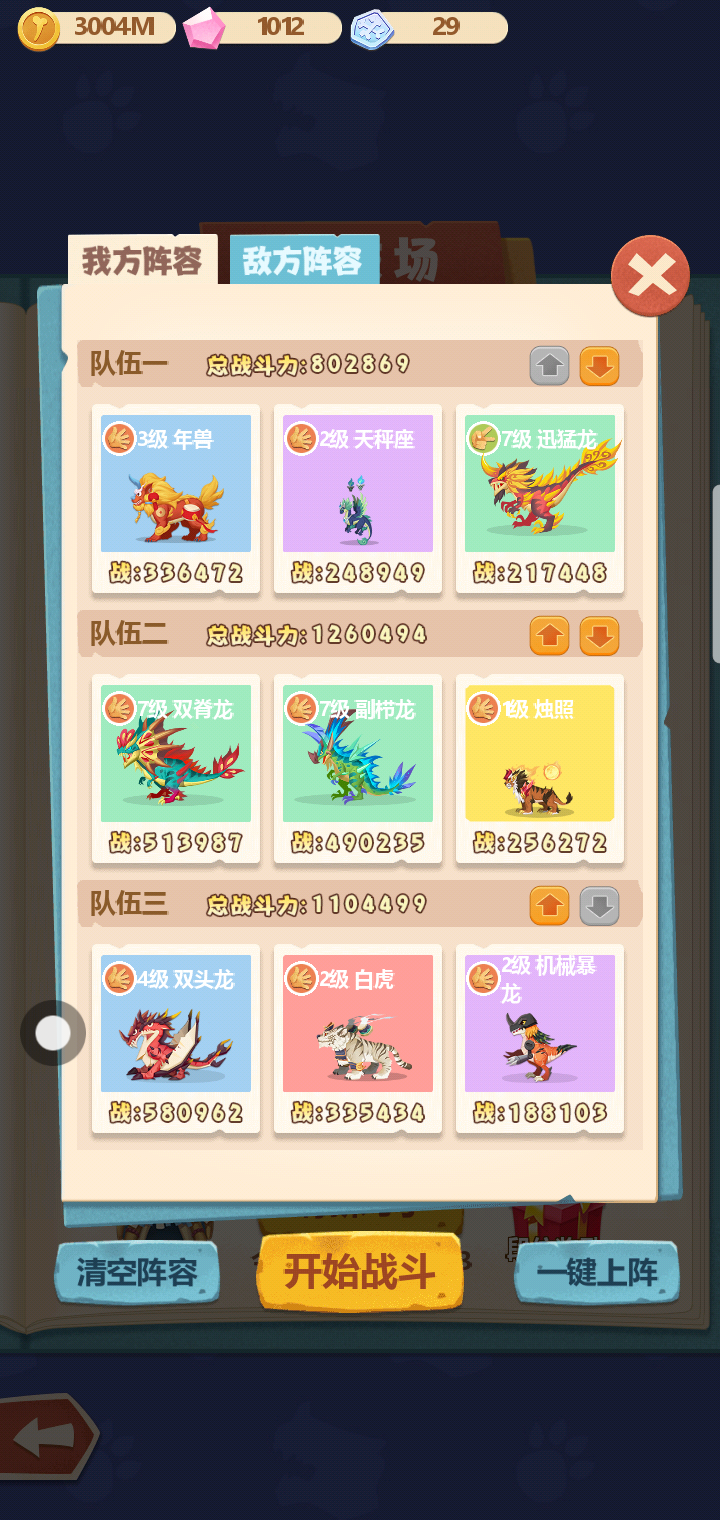The height and width of the screenshot is (1520, 720).
Task: Select the 副栉龙 card
Action: (x=358, y=767)
